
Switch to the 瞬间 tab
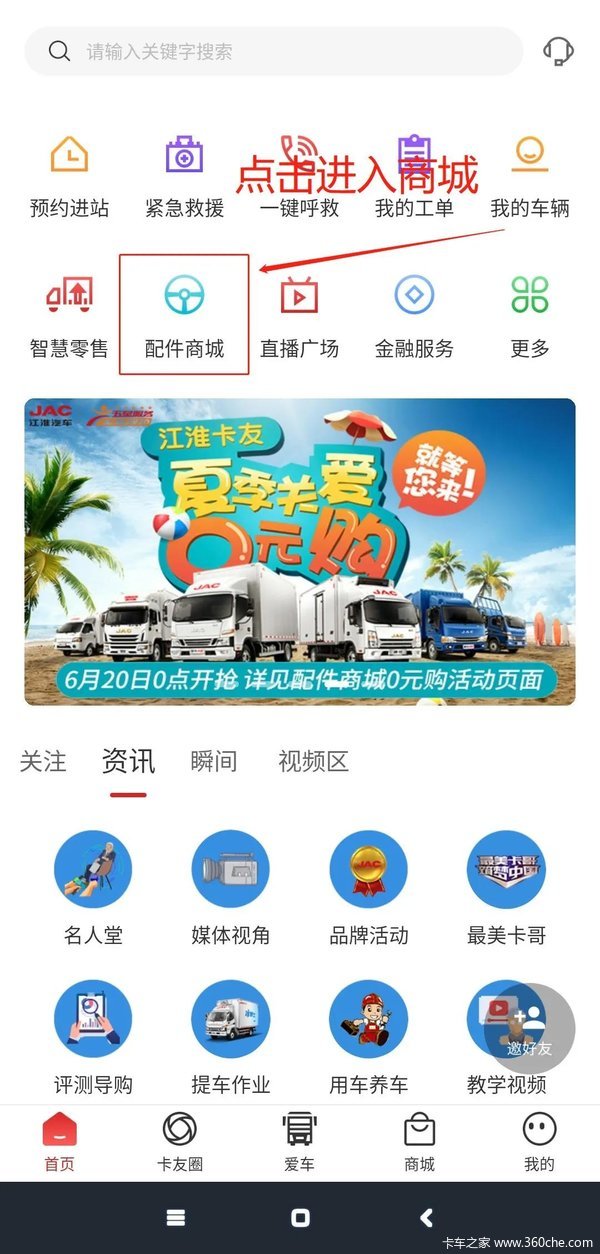tap(214, 761)
